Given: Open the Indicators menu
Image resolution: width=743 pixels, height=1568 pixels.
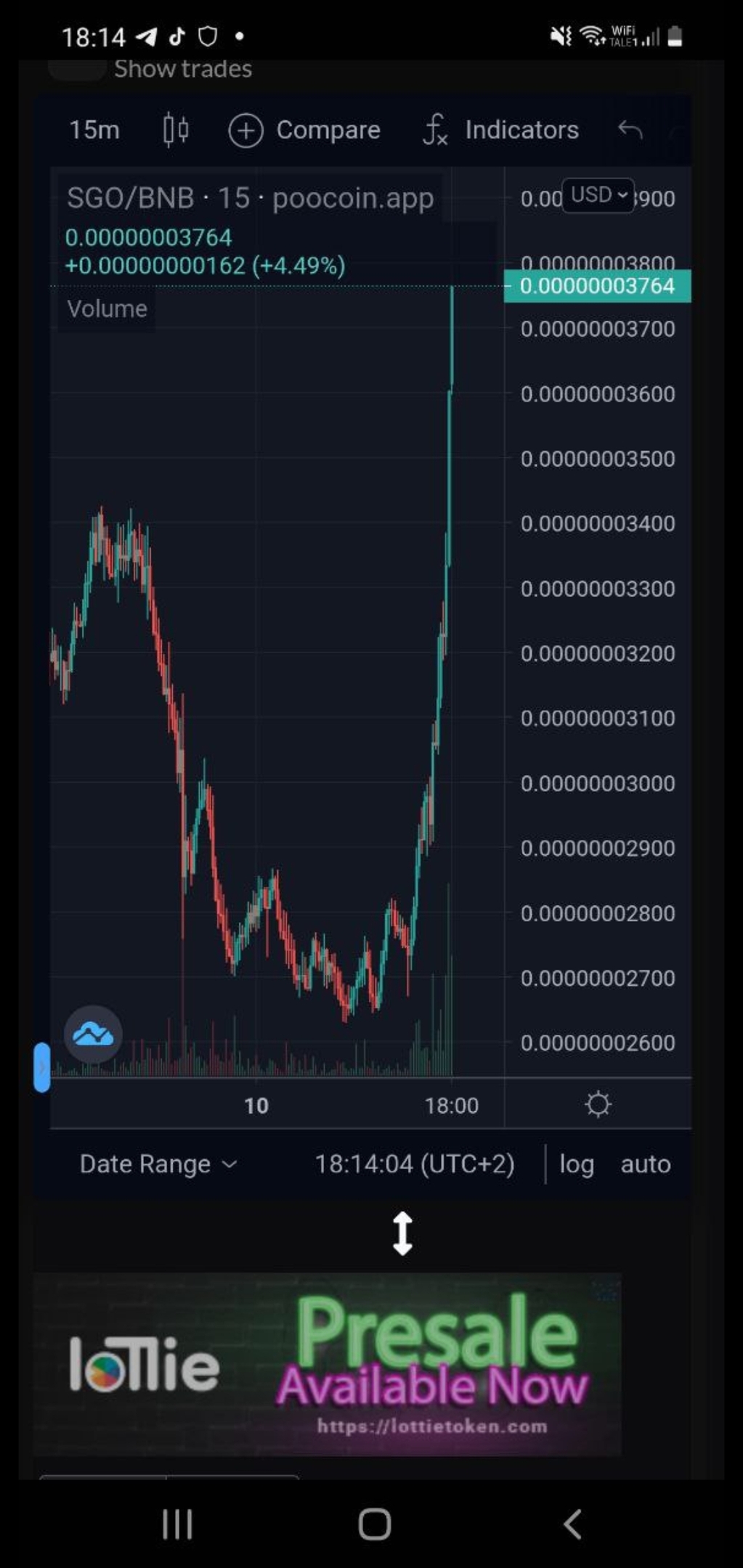Looking at the screenshot, I should 501,130.
